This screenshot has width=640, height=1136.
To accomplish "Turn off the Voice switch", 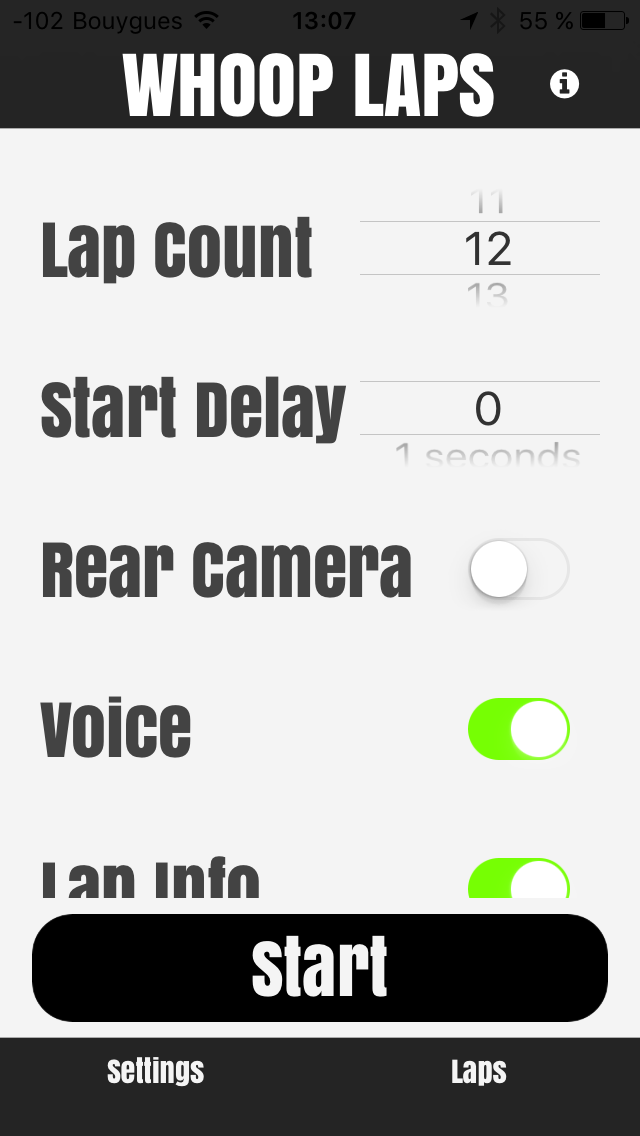I will (x=519, y=729).
